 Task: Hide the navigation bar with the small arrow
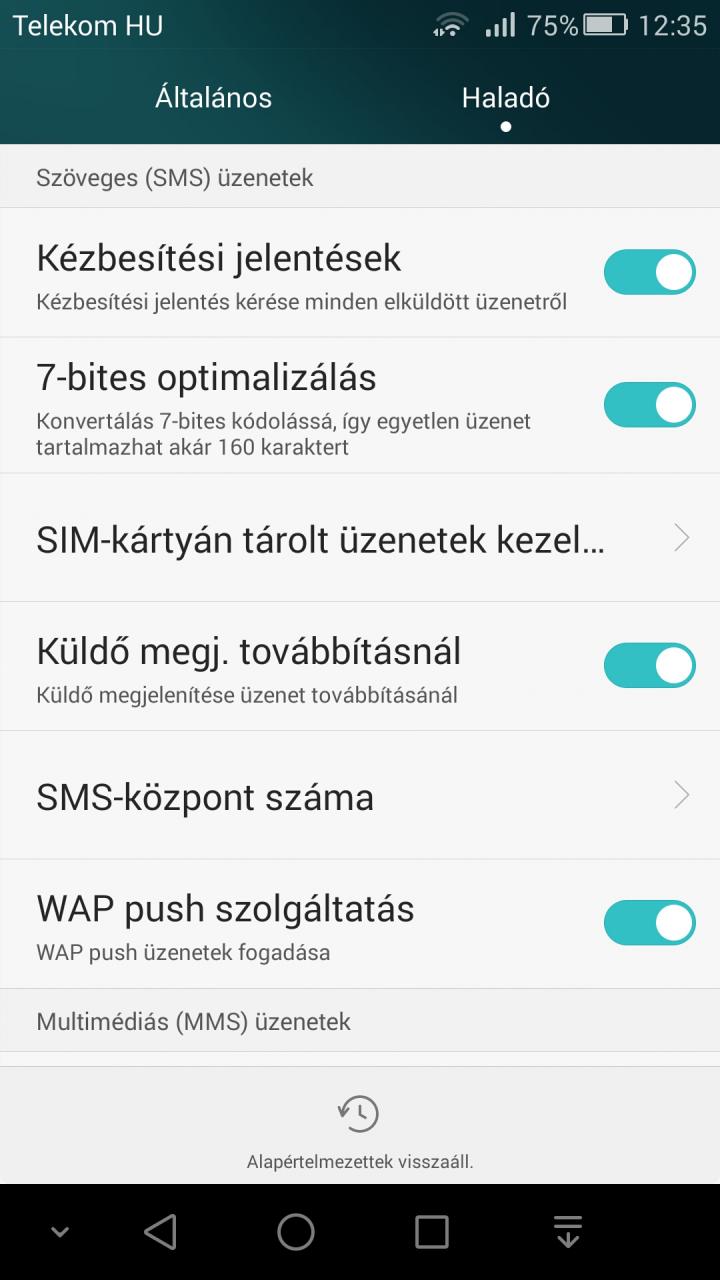click(60, 1232)
